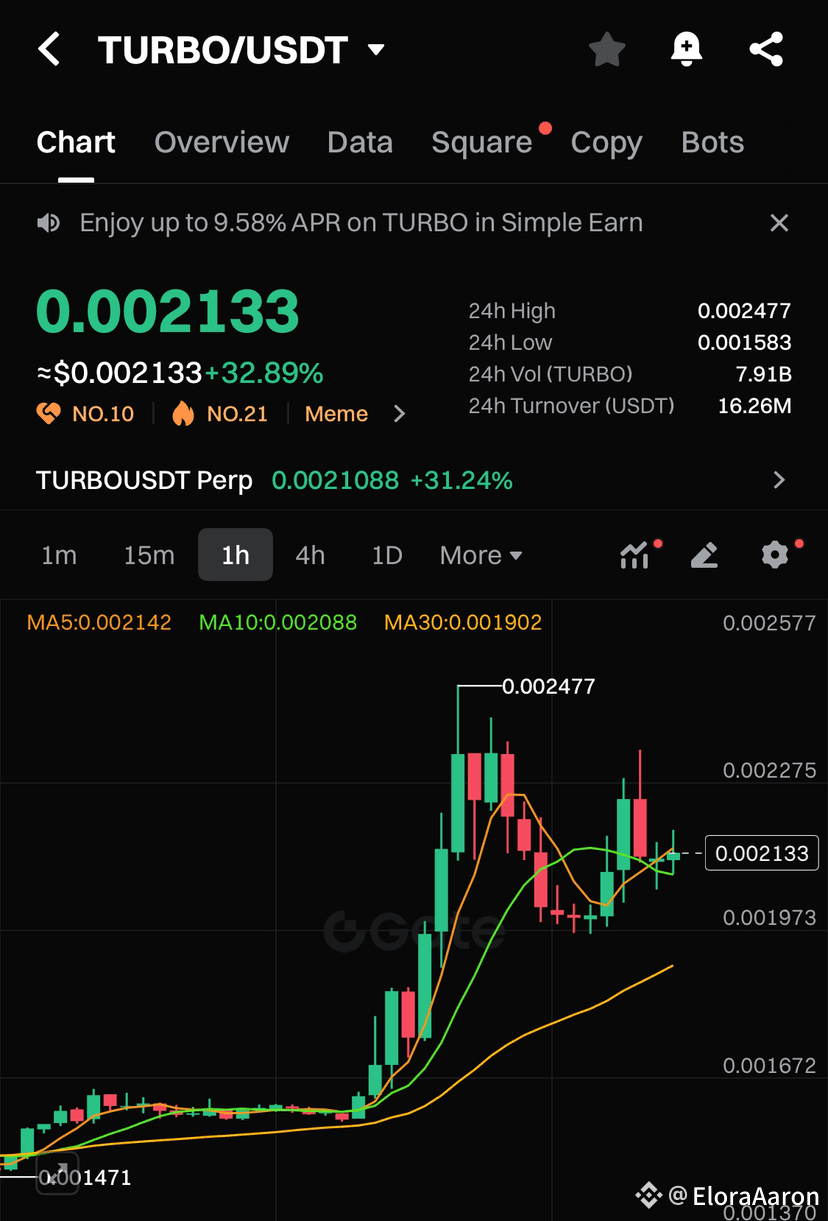Tap the announcement speaker icon
This screenshot has width=828, height=1221.
point(48,222)
